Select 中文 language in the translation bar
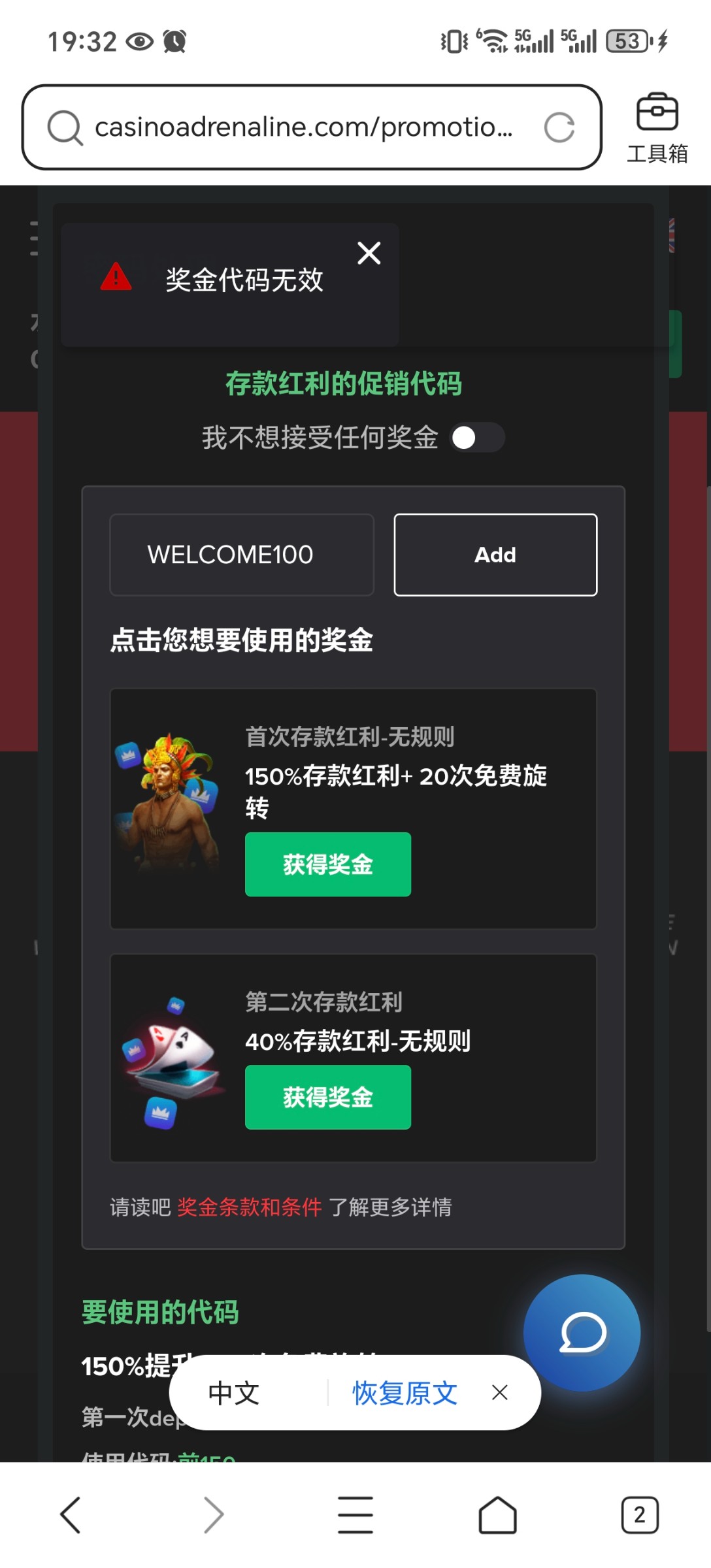This screenshot has width=711, height=1568. (x=234, y=1393)
